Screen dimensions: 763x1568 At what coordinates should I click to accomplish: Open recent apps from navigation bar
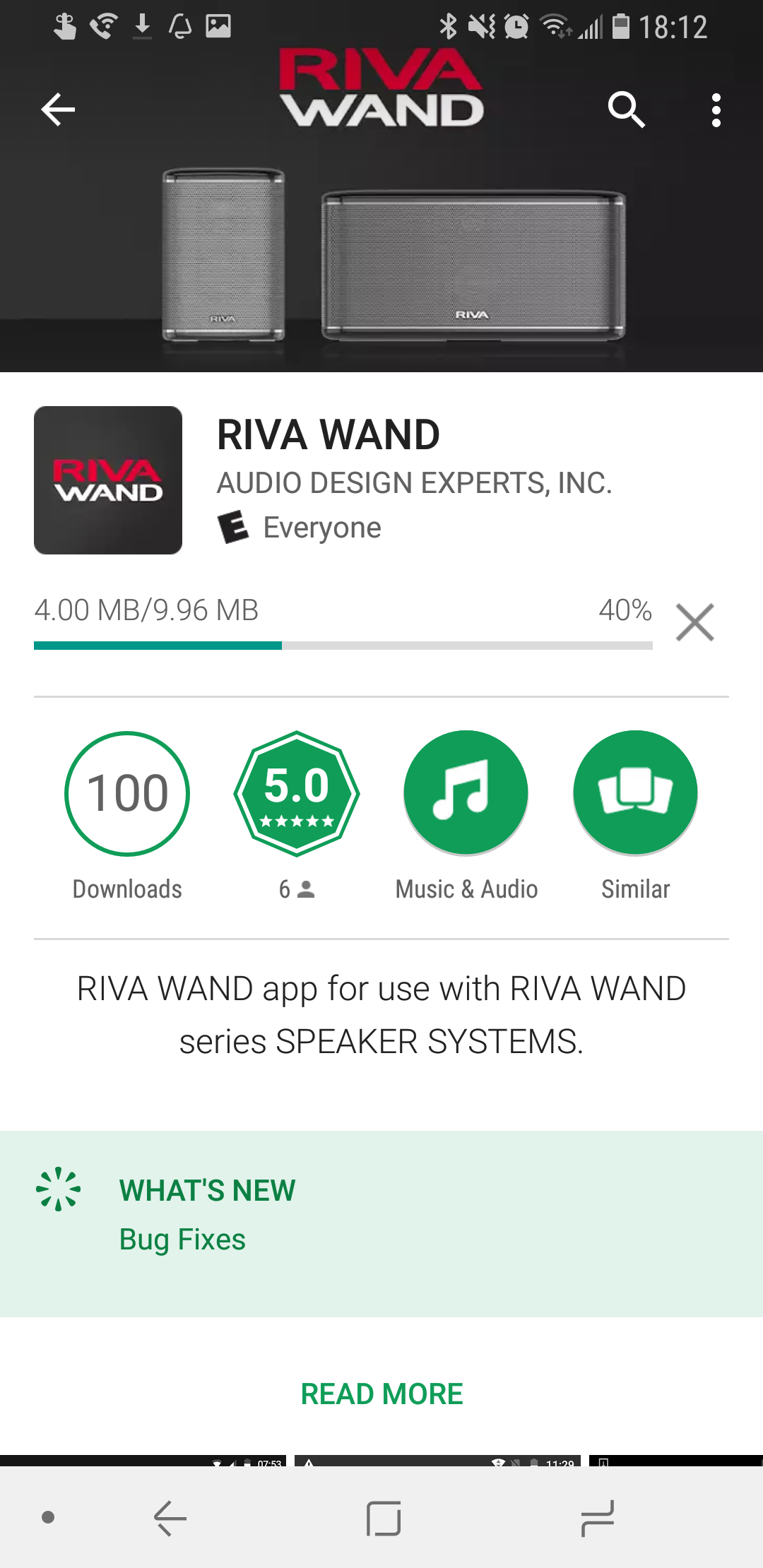click(597, 1518)
